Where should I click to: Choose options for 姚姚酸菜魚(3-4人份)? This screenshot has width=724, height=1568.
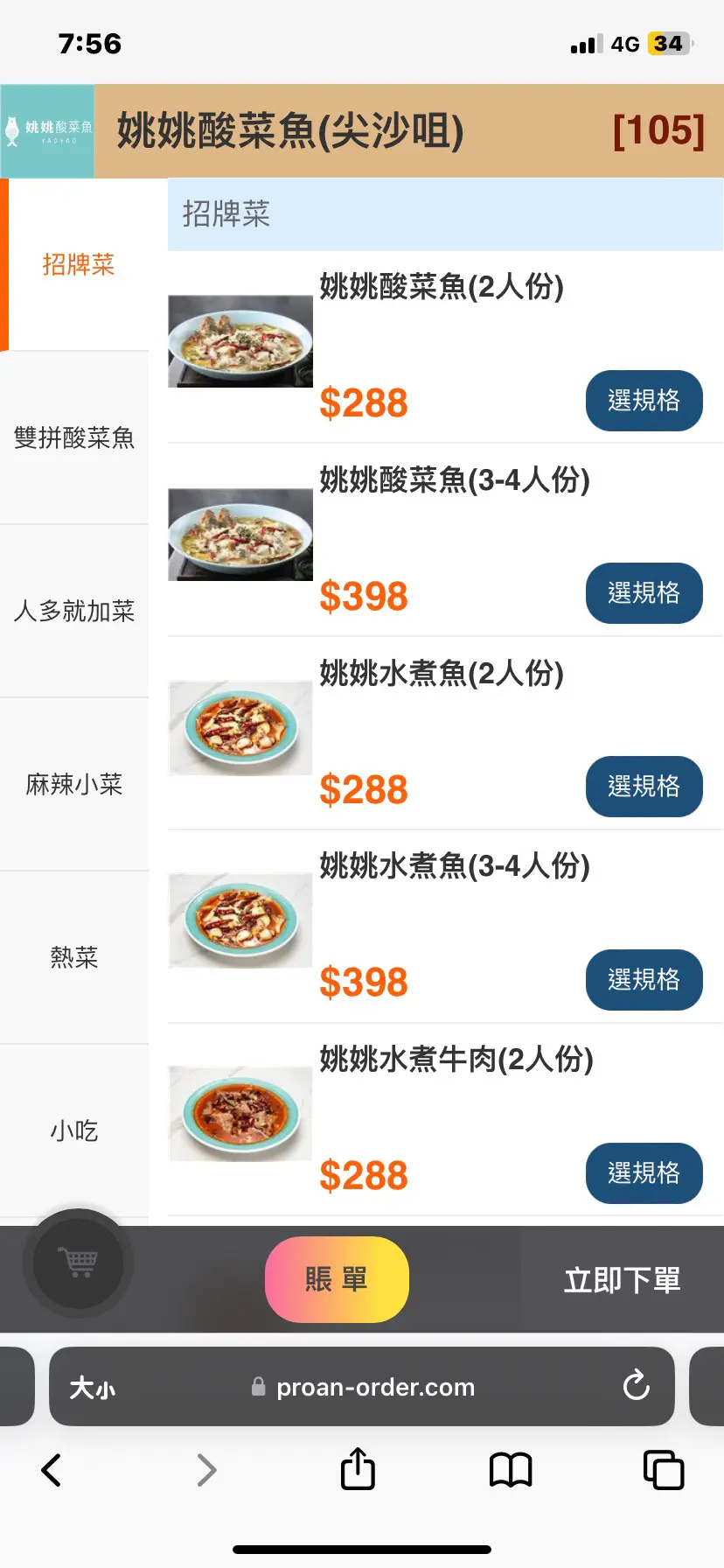(x=644, y=593)
